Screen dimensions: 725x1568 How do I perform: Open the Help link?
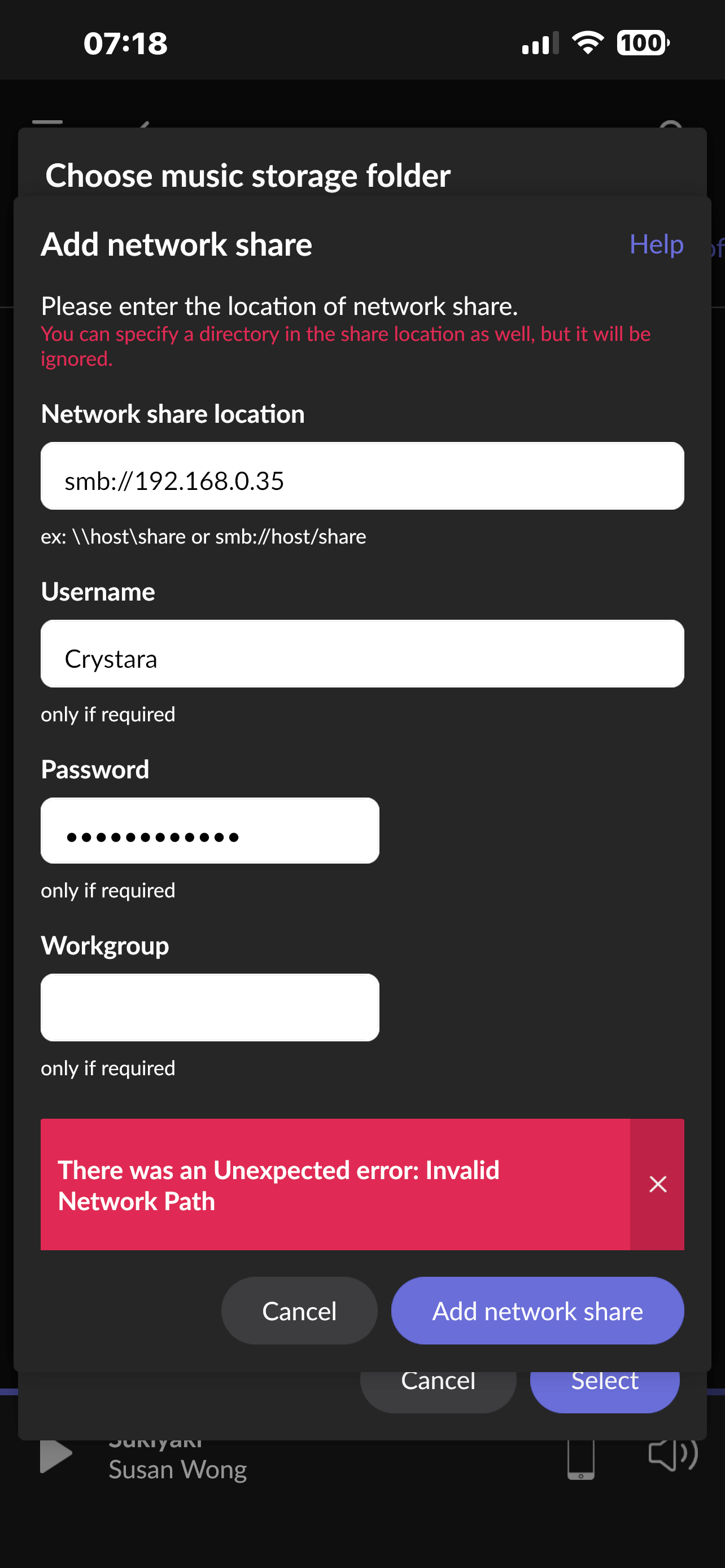656,245
